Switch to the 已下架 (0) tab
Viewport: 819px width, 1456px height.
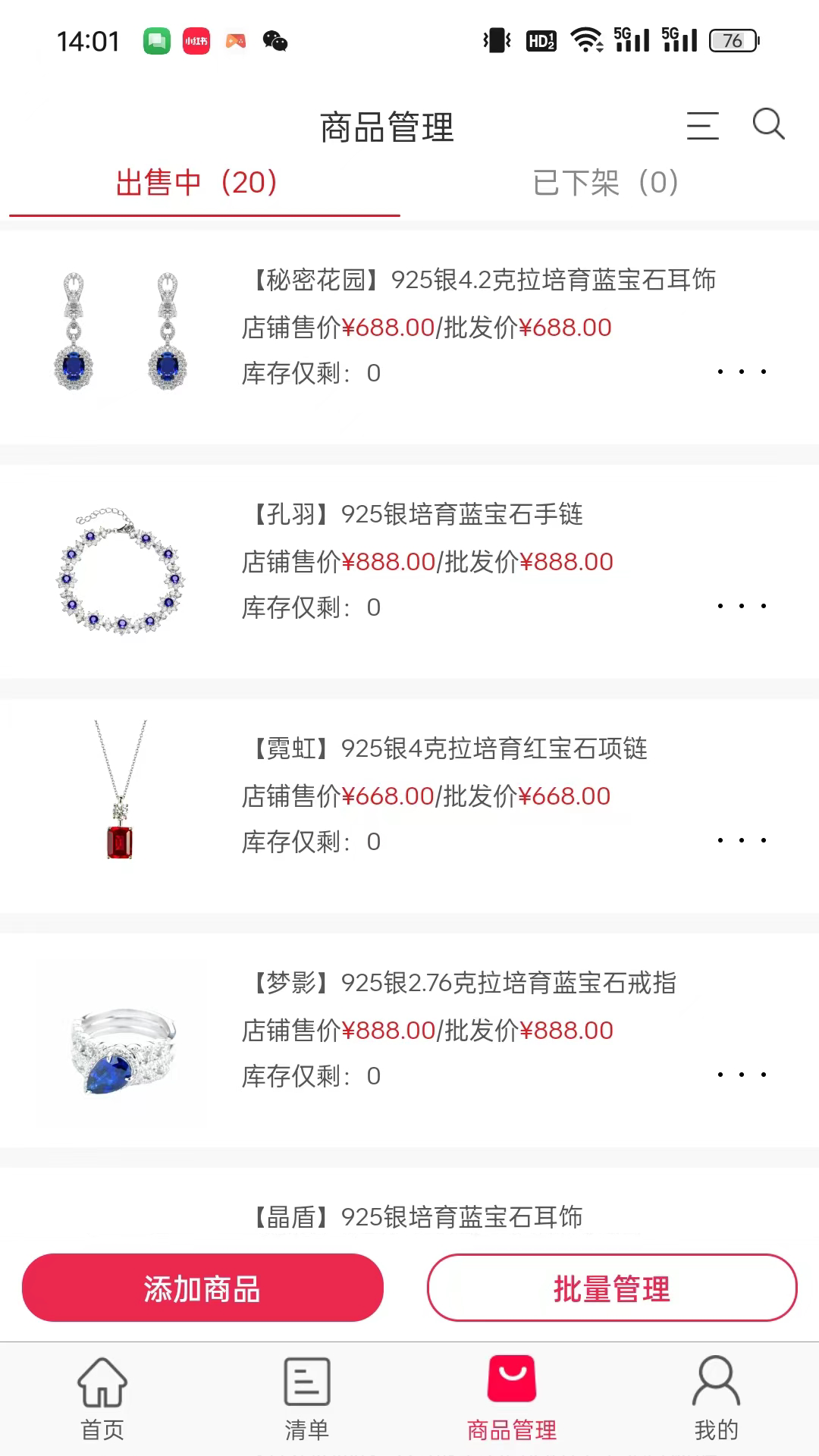click(605, 183)
